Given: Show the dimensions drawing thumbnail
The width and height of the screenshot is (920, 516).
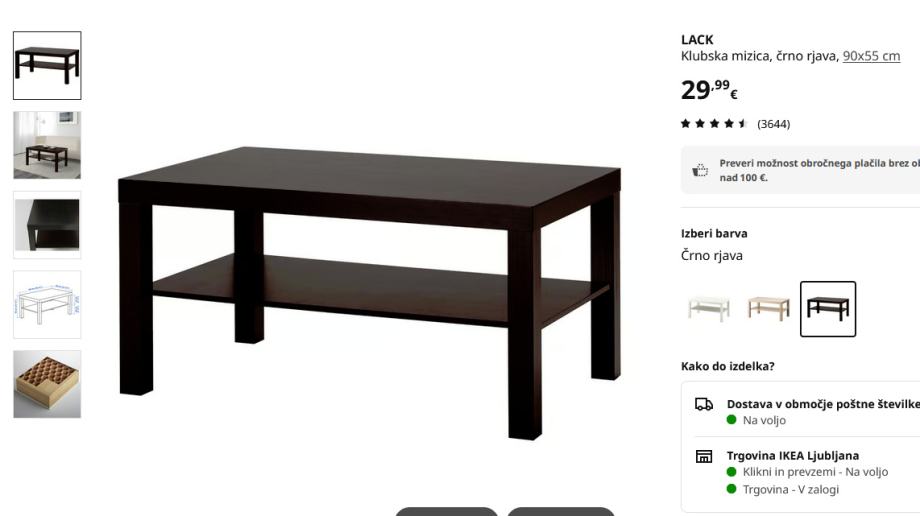Looking at the screenshot, I should point(47,304).
